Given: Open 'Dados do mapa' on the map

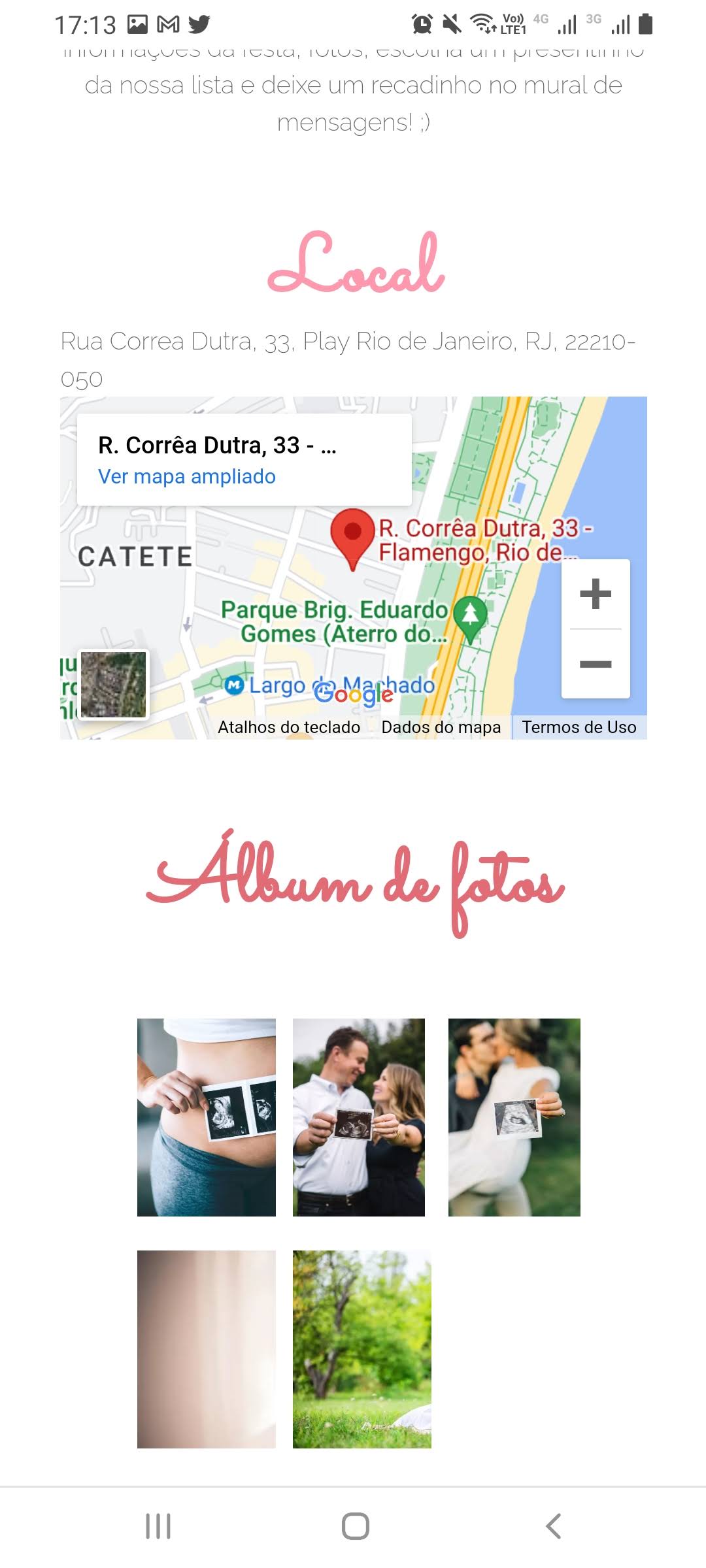Looking at the screenshot, I should [441, 727].
